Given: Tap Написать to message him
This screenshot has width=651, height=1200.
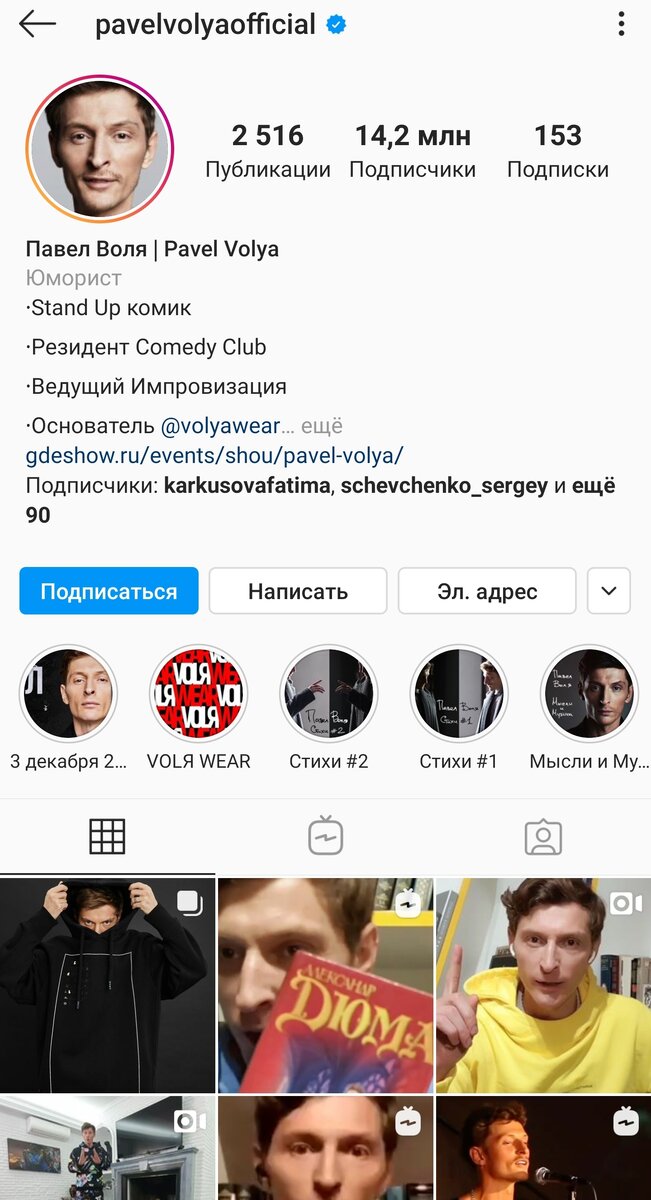Looking at the screenshot, I should [298, 591].
